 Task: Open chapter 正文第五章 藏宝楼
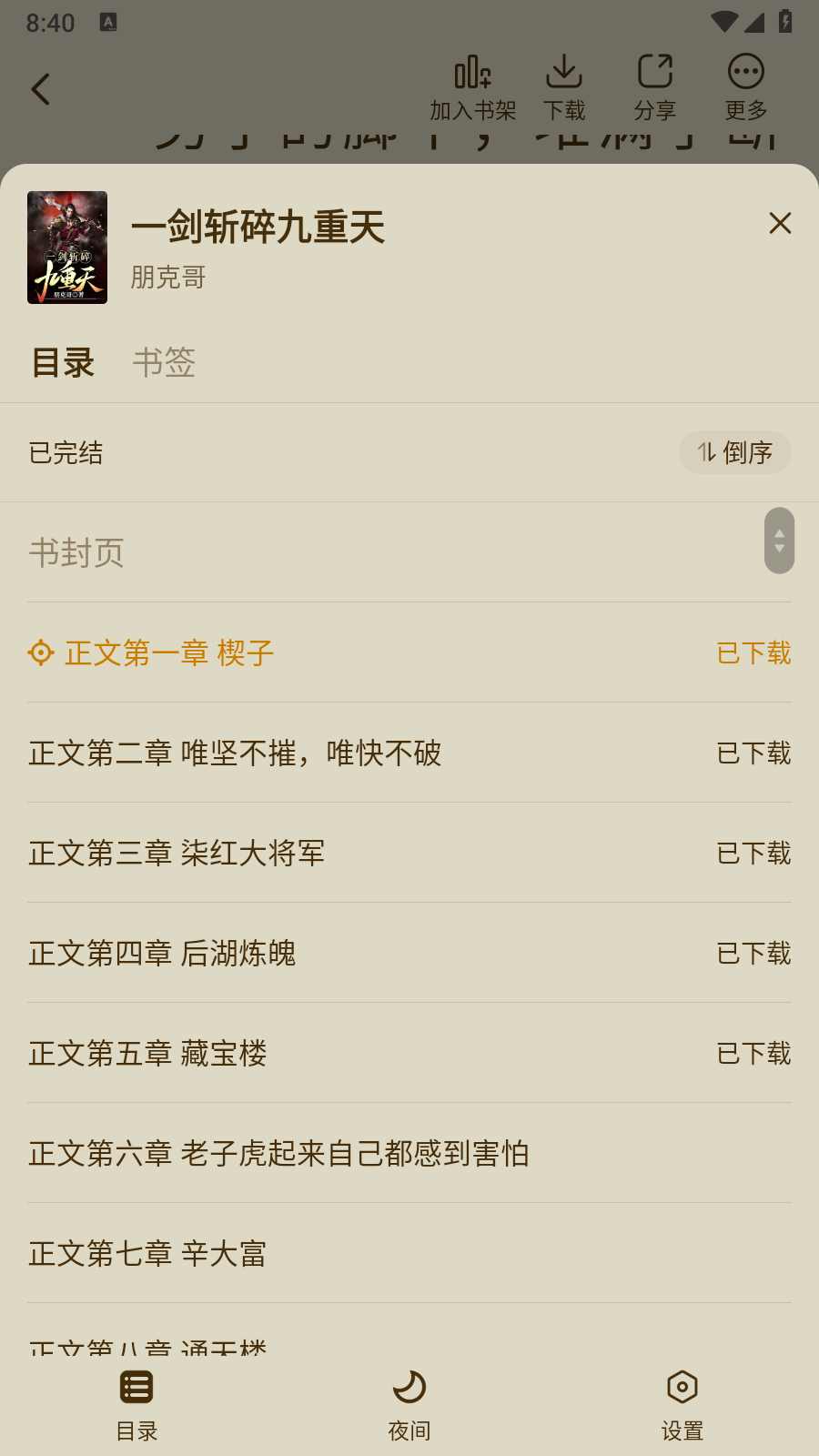[x=409, y=1053]
